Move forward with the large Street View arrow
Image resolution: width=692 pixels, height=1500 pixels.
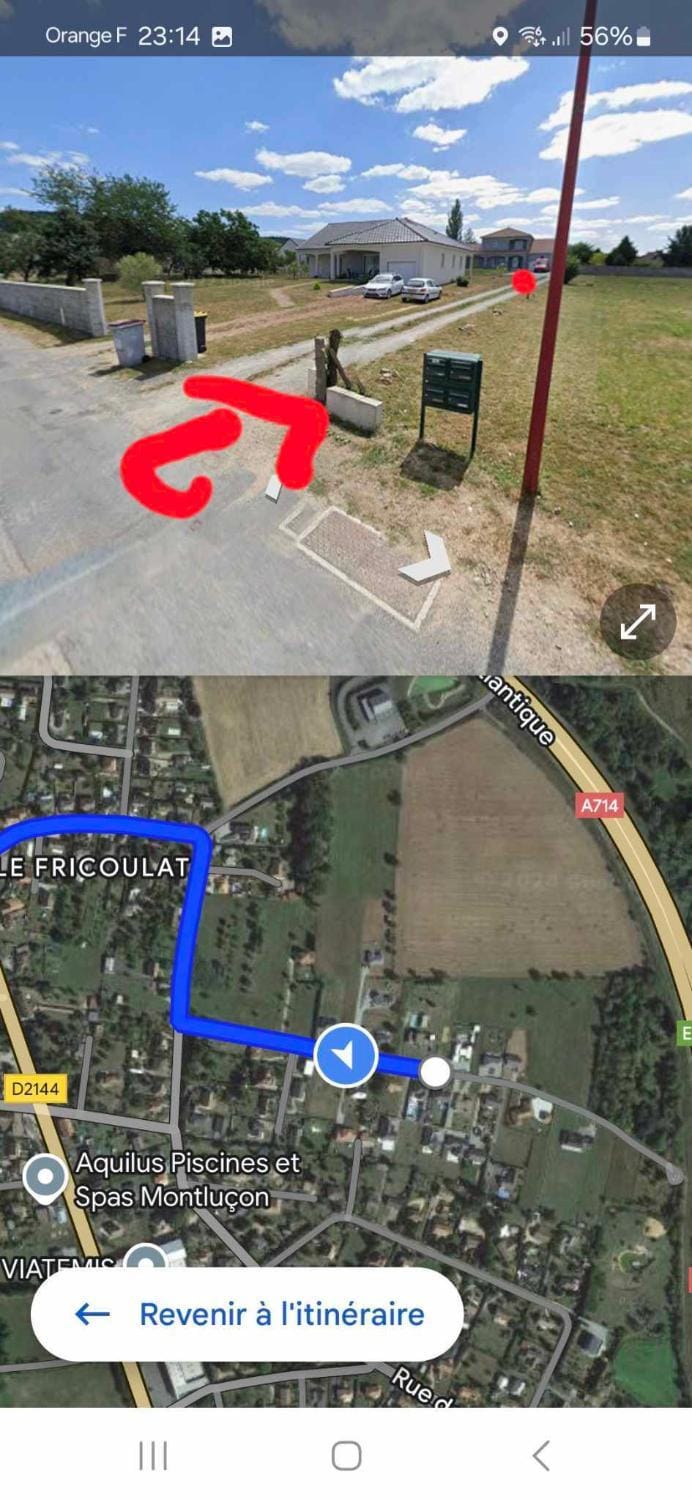427,560
